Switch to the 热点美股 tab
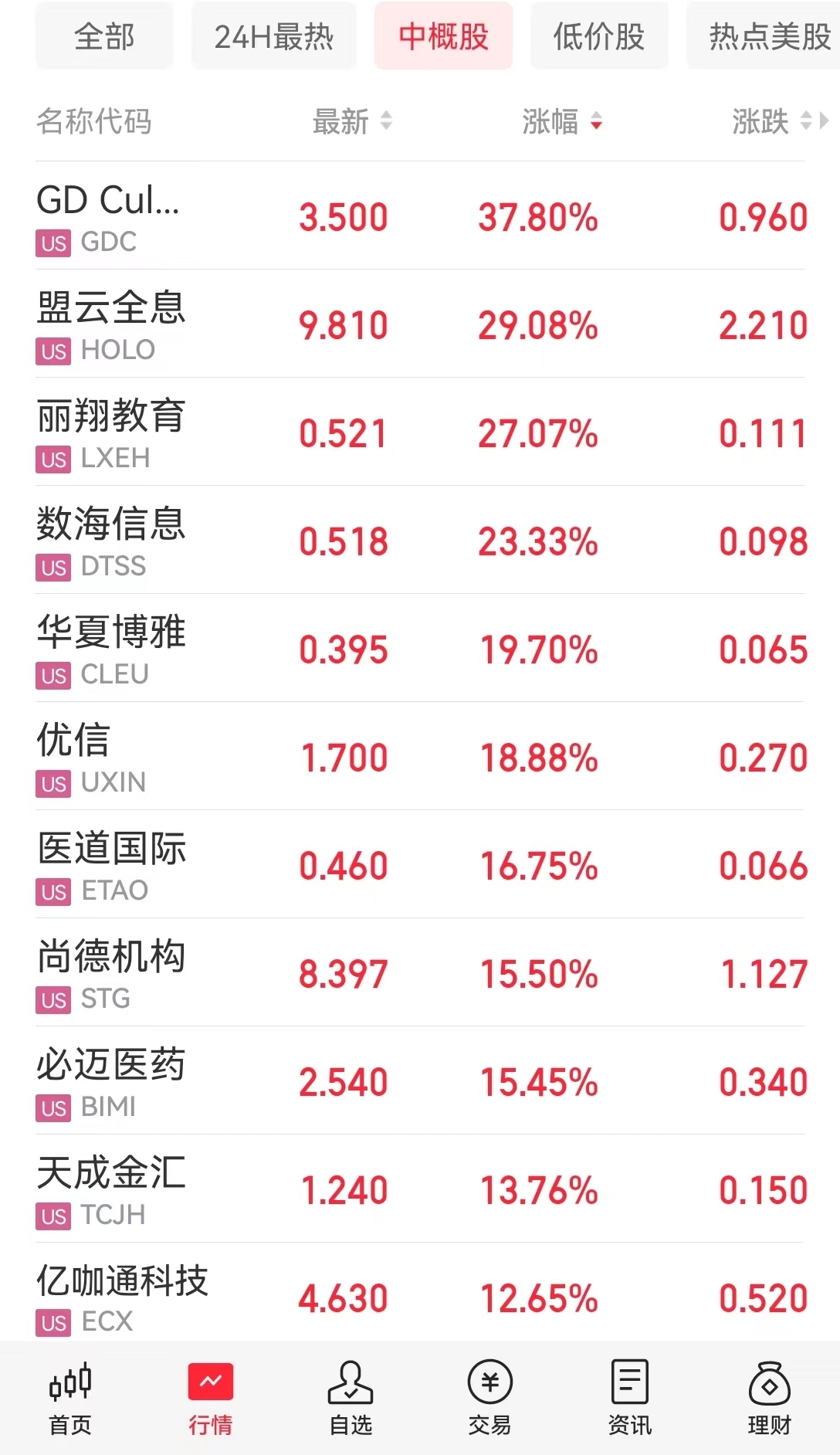Image resolution: width=840 pixels, height=1455 pixels. [x=768, y=36]
